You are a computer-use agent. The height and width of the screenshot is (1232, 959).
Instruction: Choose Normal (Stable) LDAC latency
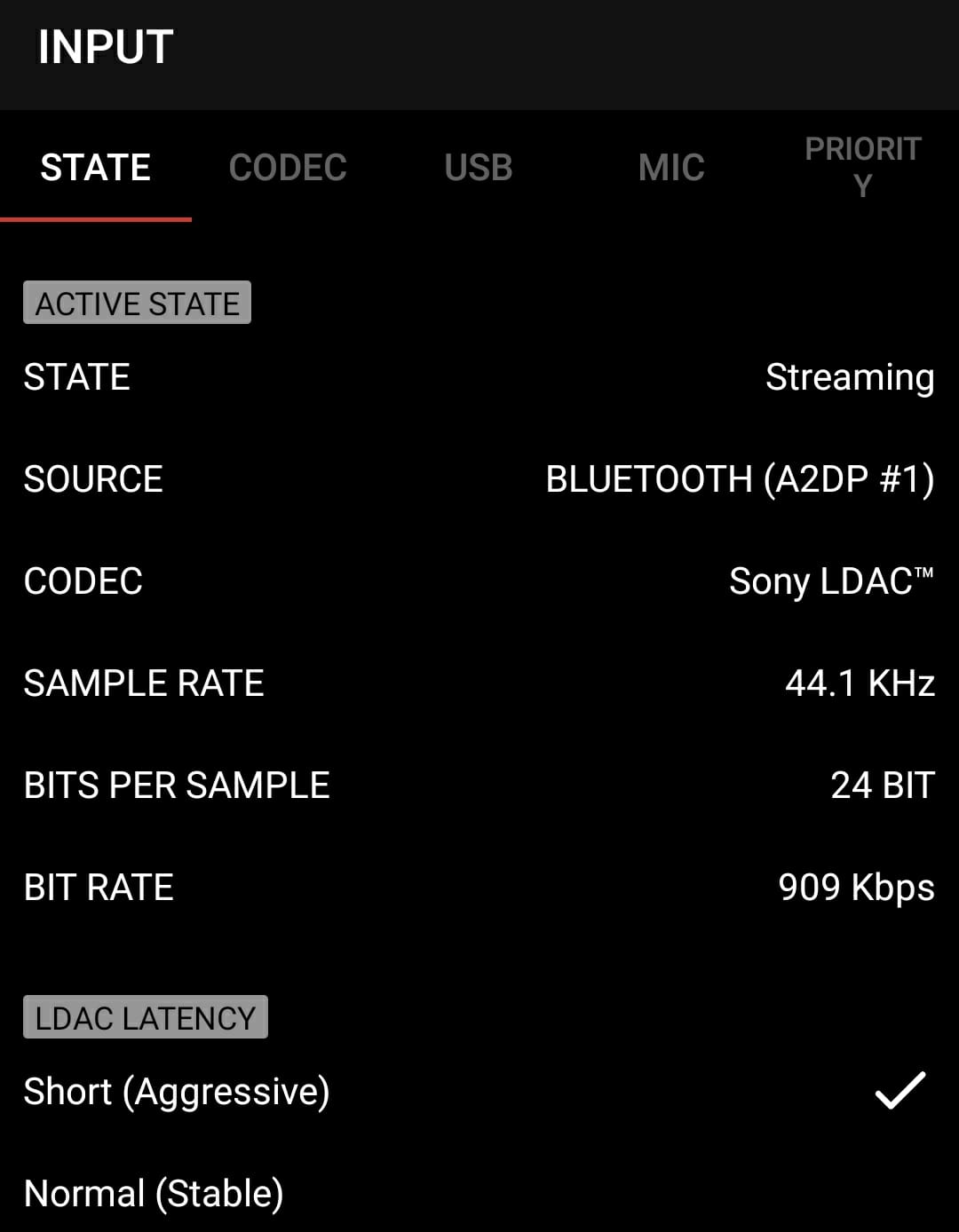coord(153,1194)
